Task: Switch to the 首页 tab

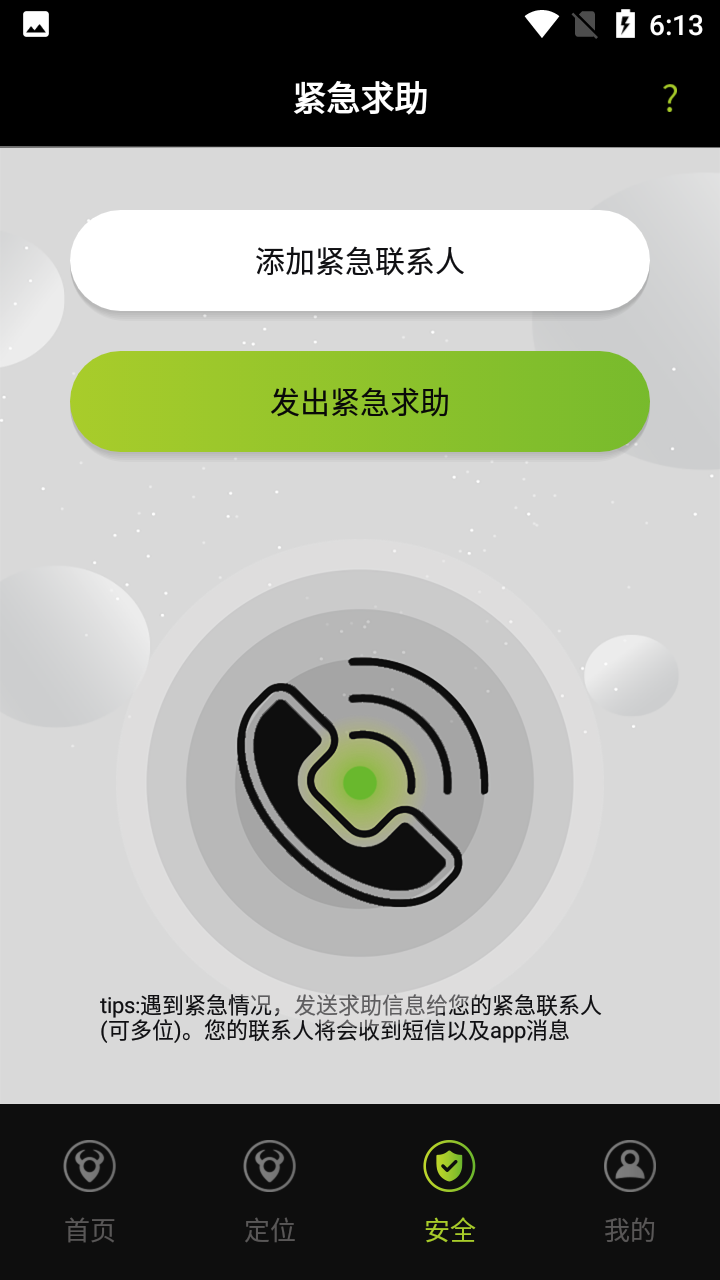Action: click(90, 1190)
